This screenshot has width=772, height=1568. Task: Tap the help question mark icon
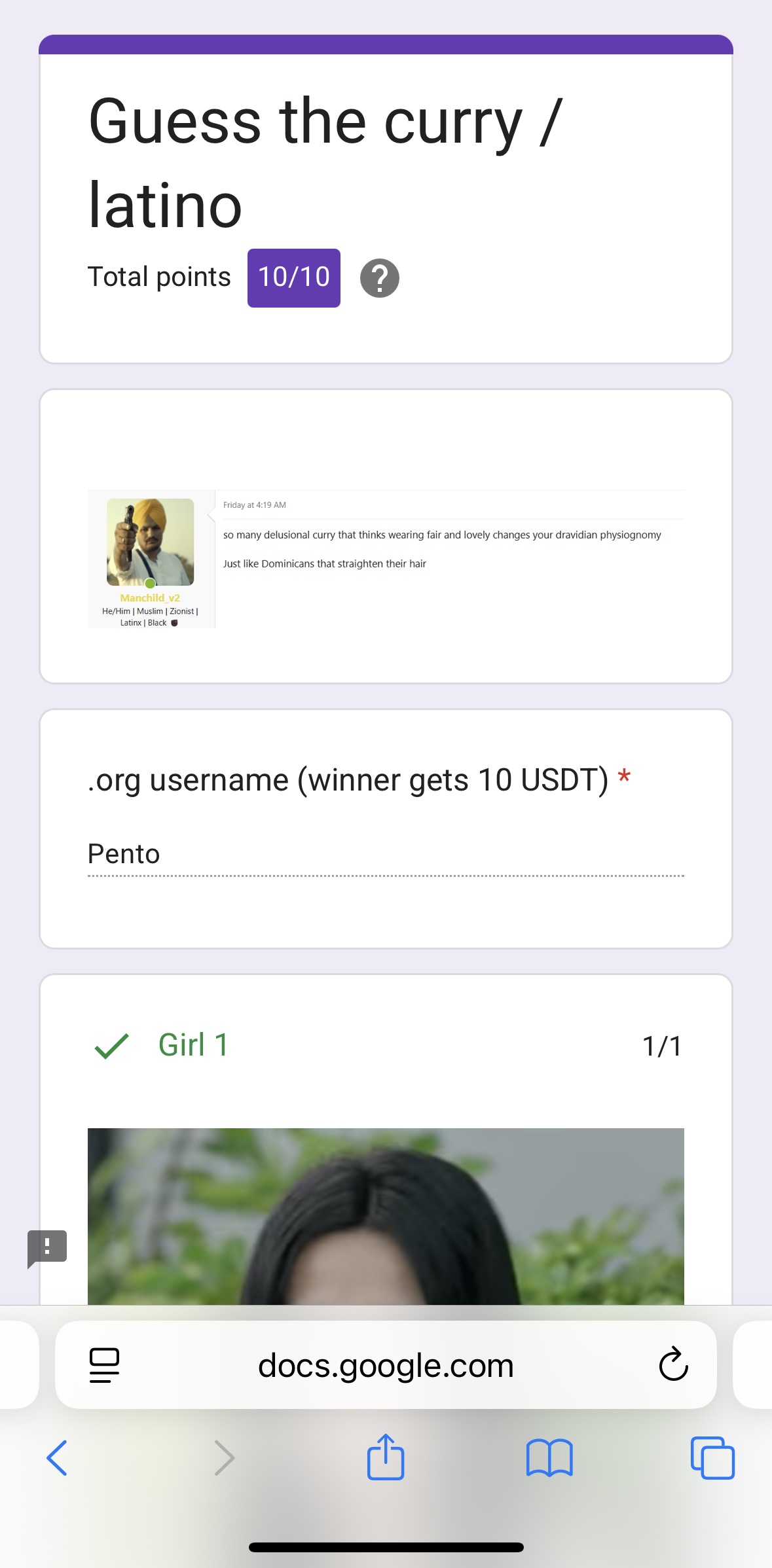click(380, 278)
